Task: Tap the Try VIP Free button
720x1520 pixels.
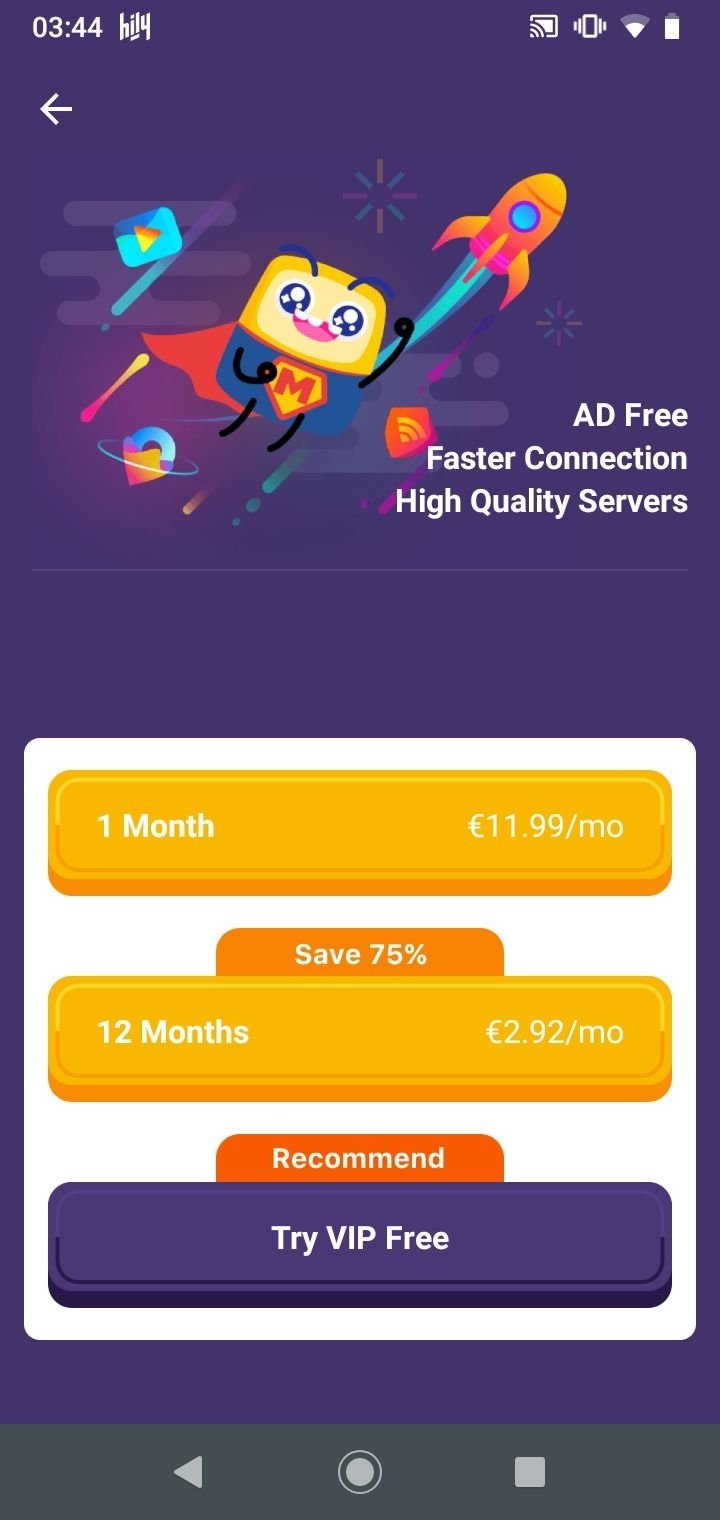Action: [360, 1240]
